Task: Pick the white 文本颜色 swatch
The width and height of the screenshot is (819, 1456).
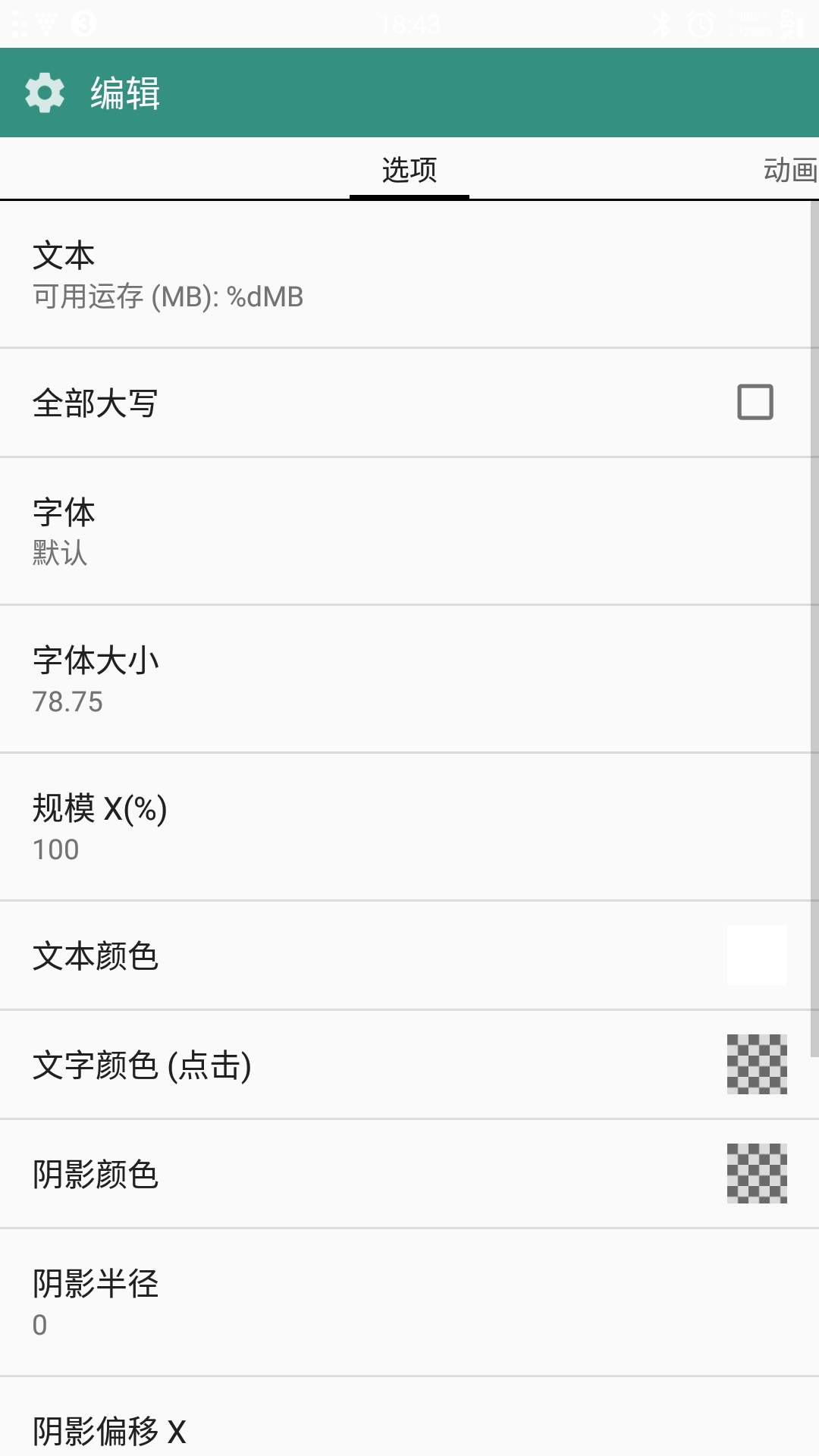Action: 754,956
